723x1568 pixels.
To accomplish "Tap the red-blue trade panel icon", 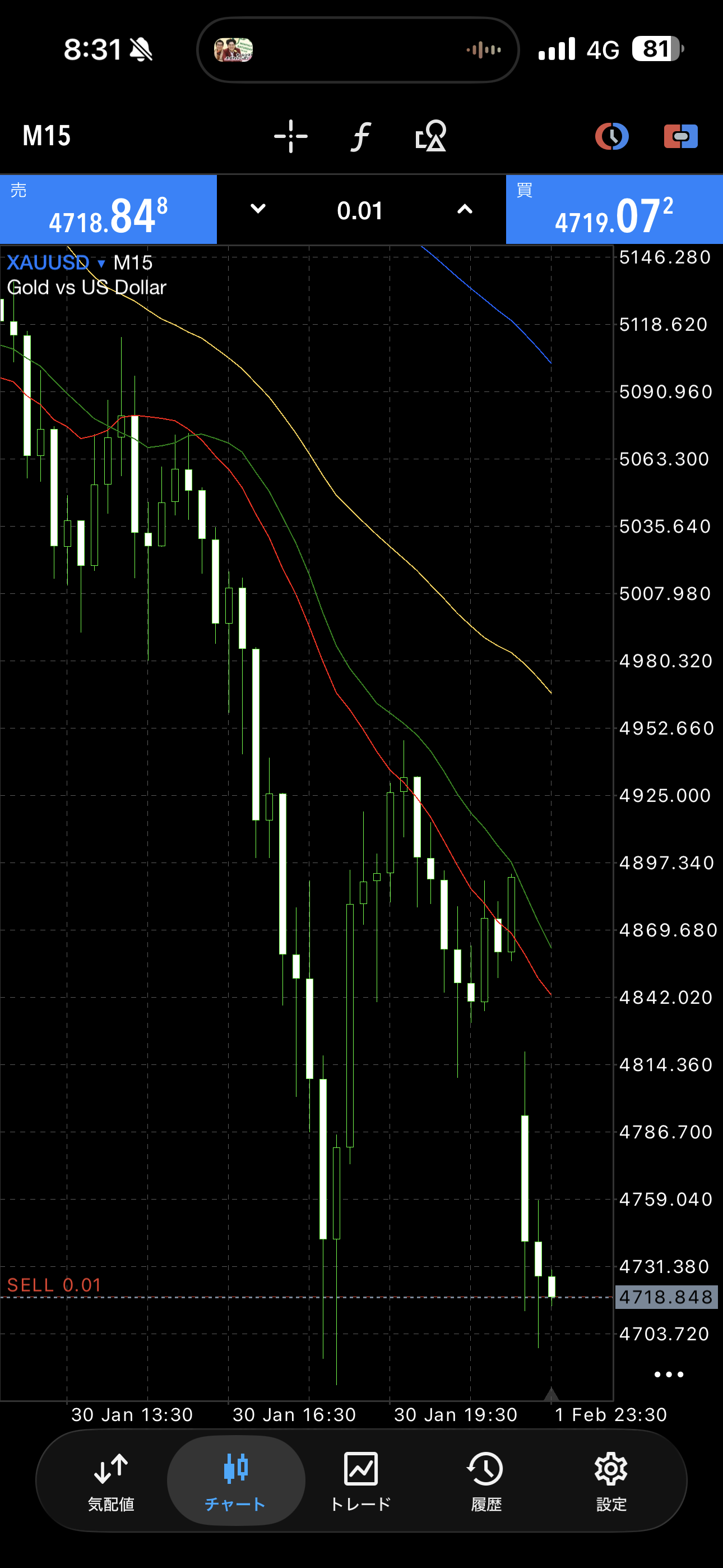I will click(x=680, y=136).
